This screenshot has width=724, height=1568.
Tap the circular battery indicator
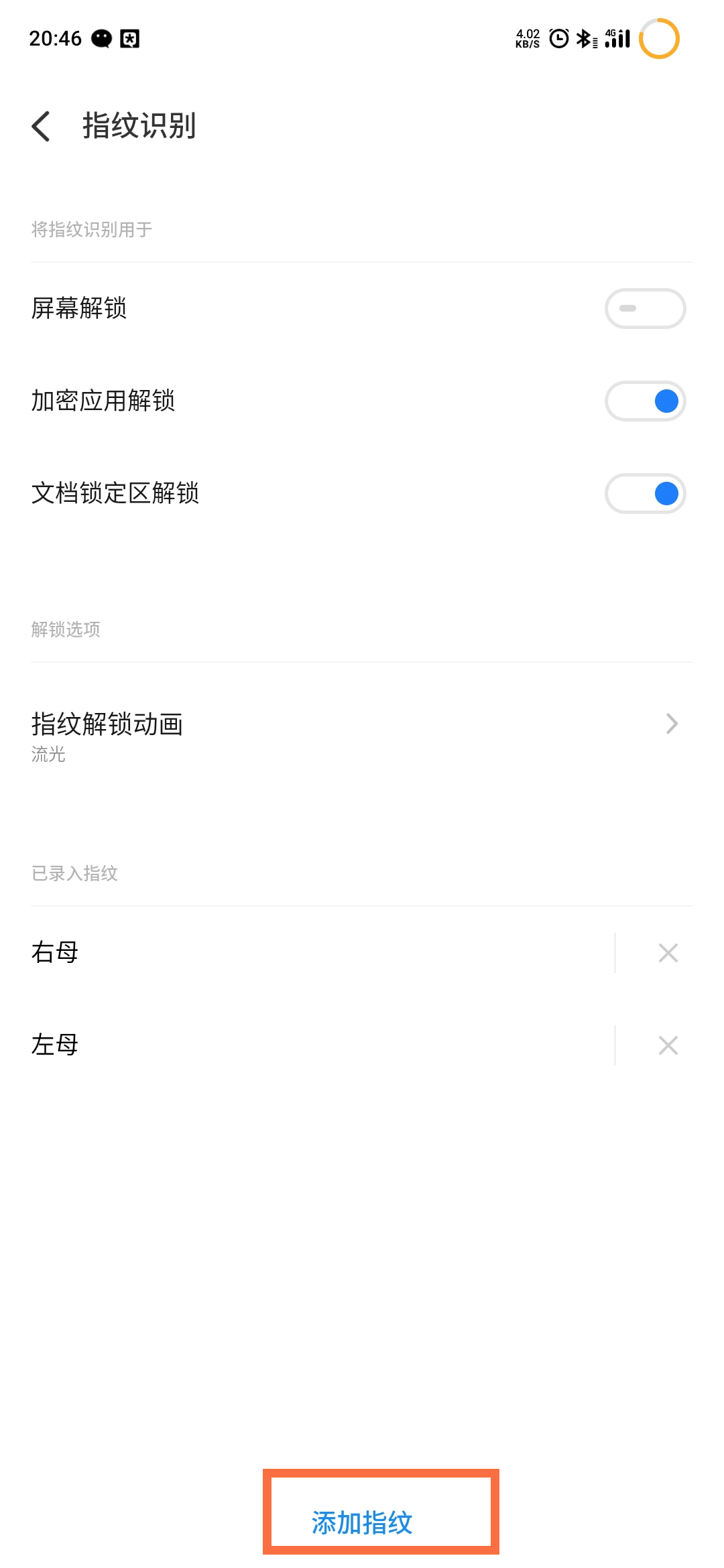tap(659, 38)
